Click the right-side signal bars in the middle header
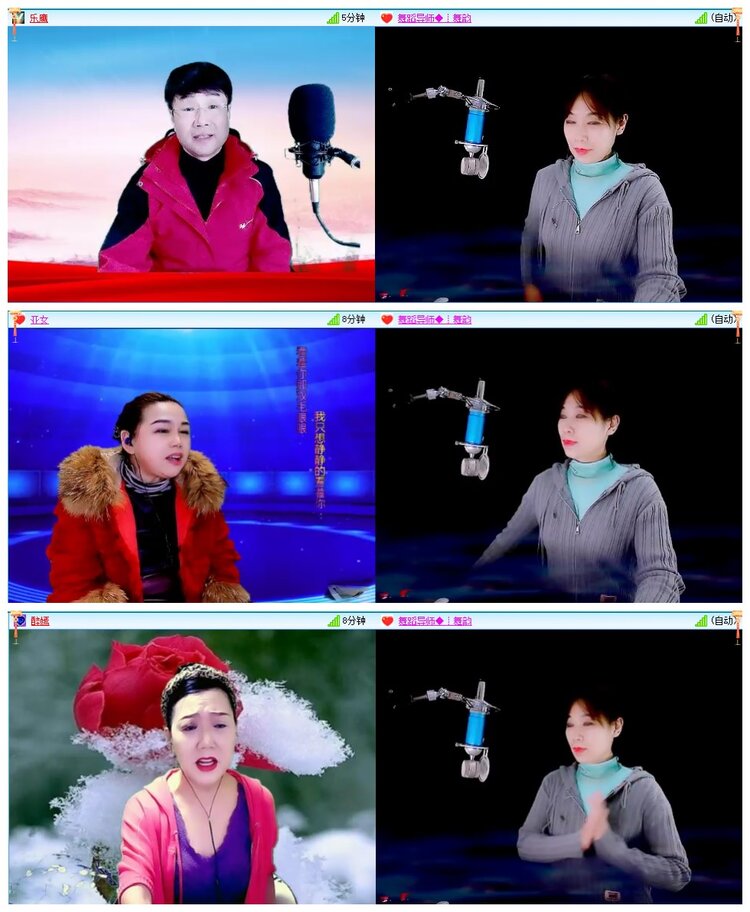750x912 pixels. click(x=700, y=318)
